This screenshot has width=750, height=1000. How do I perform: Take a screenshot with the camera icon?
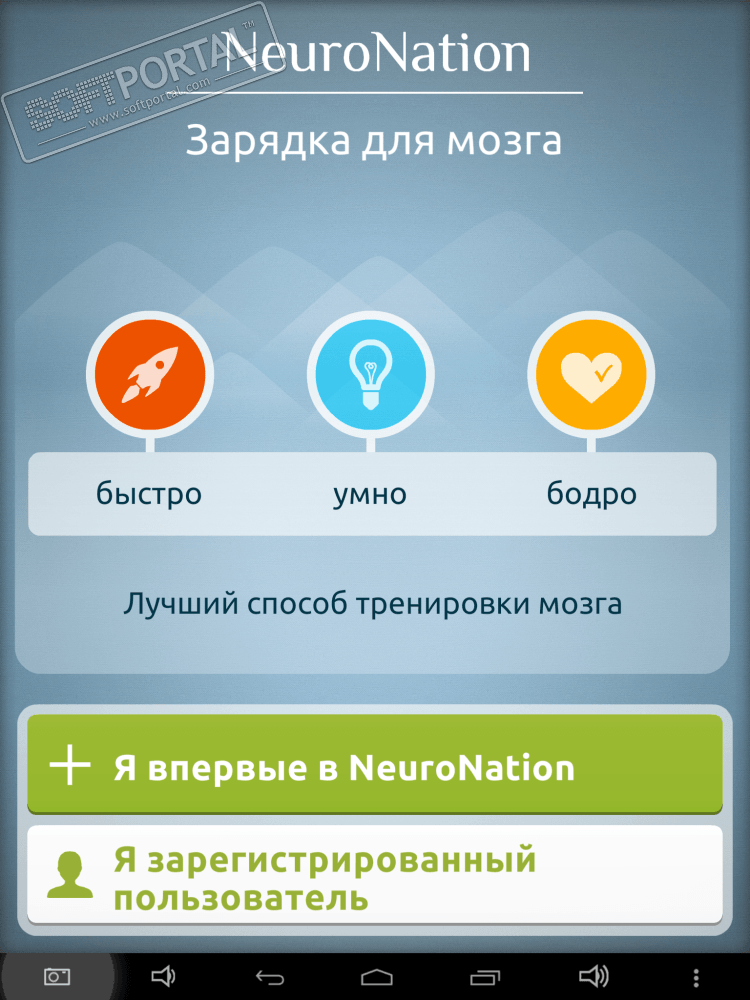tap(56, 976)
